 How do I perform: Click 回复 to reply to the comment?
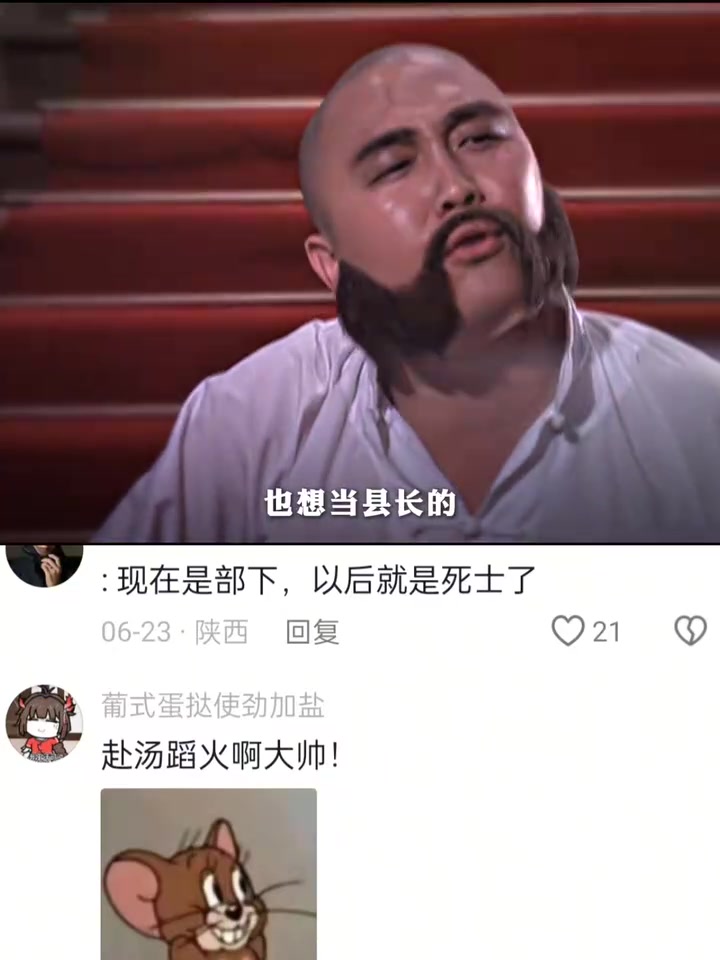(x=312, y=632)
